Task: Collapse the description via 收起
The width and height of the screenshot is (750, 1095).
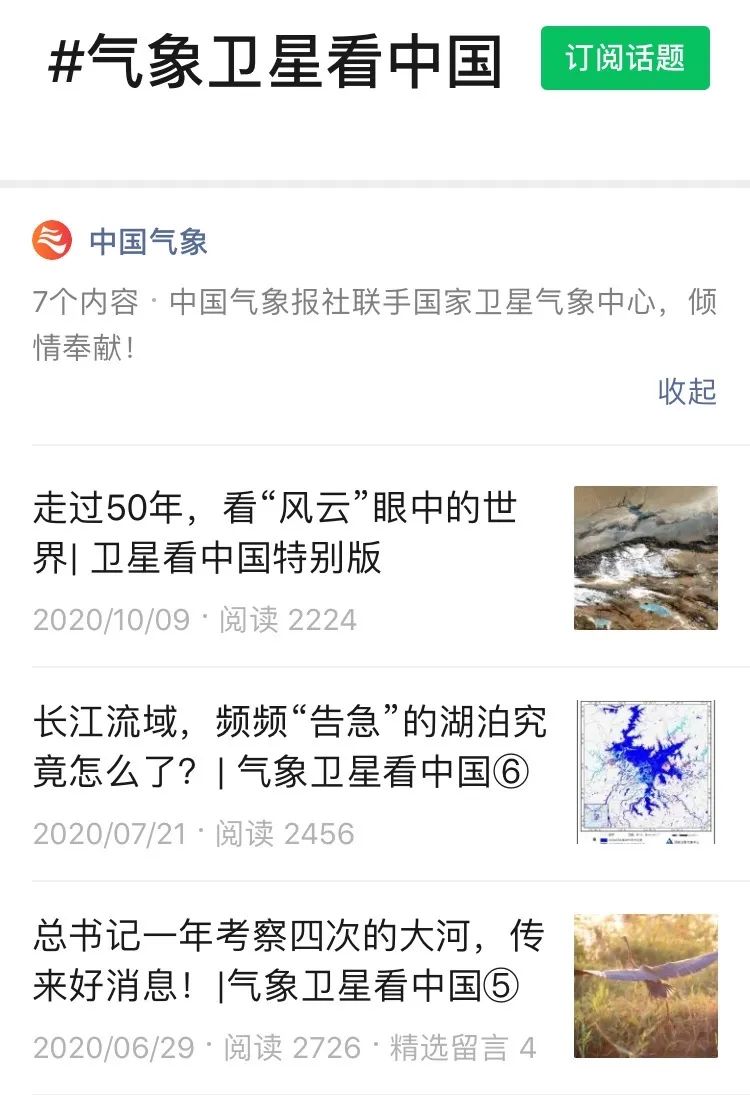Action: coord(687,391)
